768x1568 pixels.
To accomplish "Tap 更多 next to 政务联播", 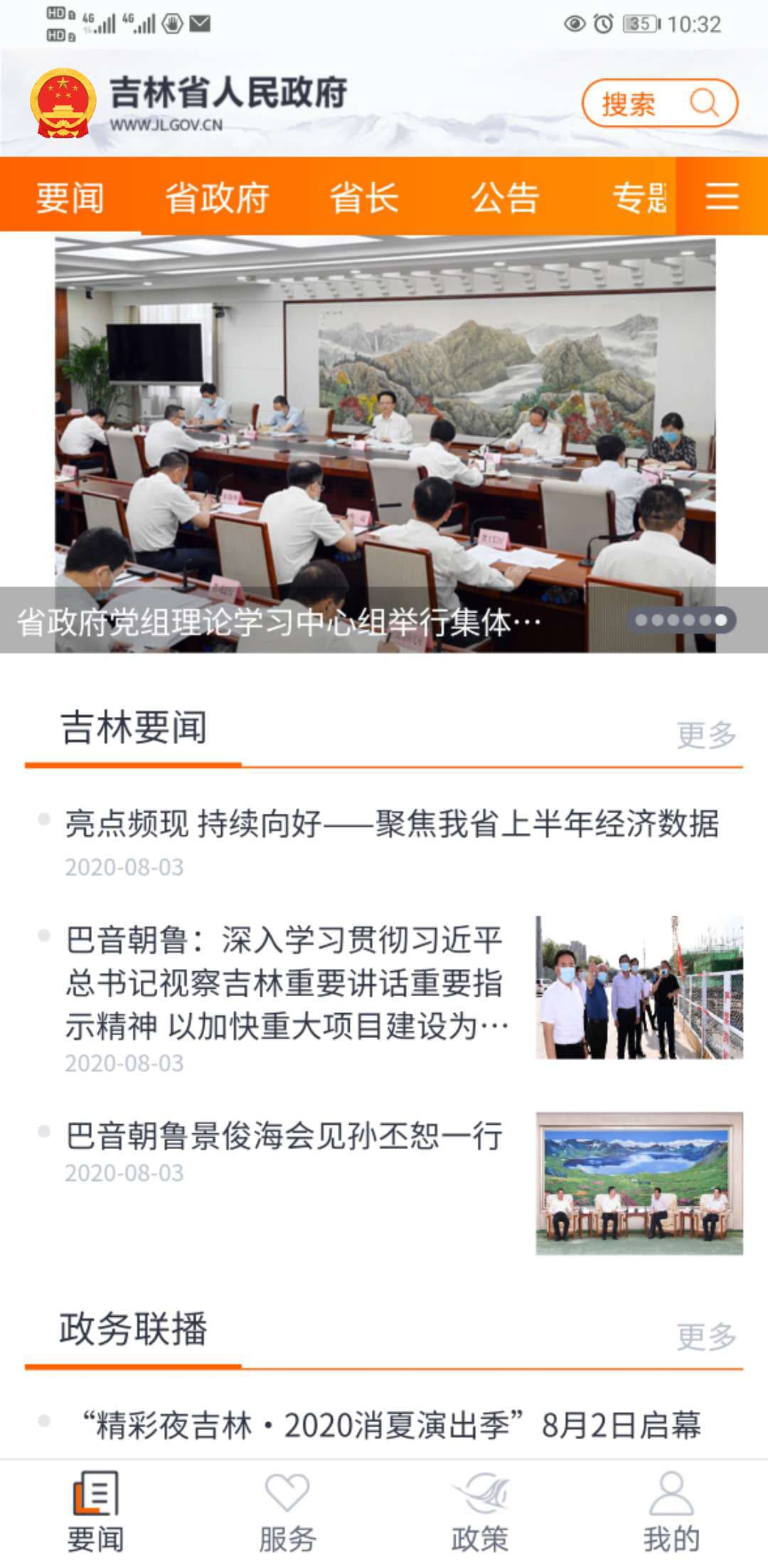I will point(705,1336).
